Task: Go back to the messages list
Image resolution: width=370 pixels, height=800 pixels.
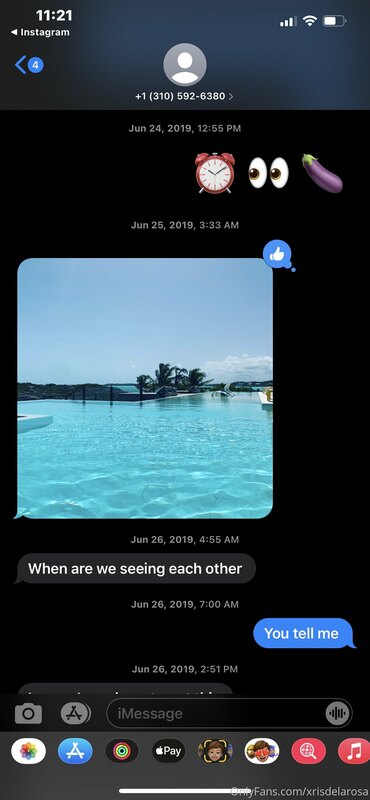Action: click(x=29, y=65)
